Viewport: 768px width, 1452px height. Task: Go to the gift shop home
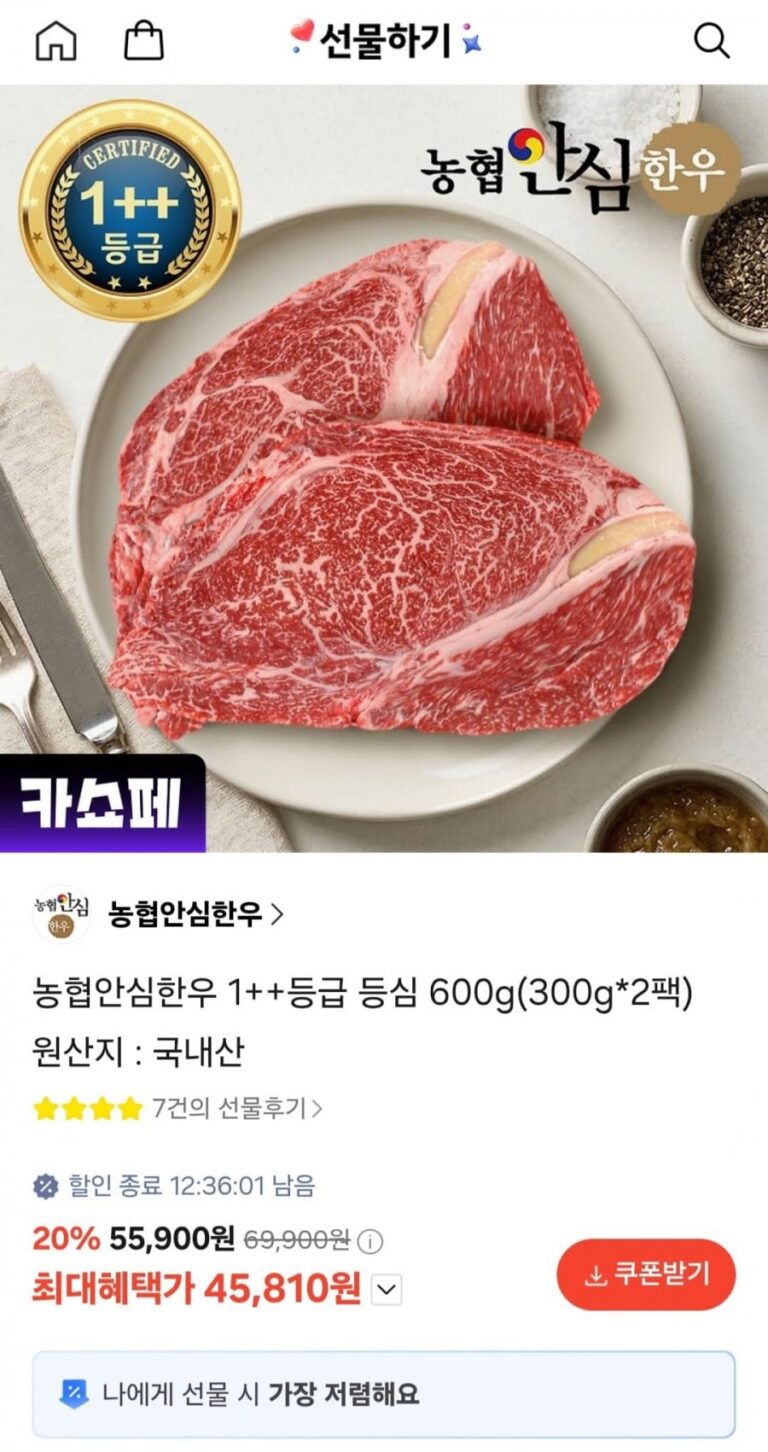56,42
